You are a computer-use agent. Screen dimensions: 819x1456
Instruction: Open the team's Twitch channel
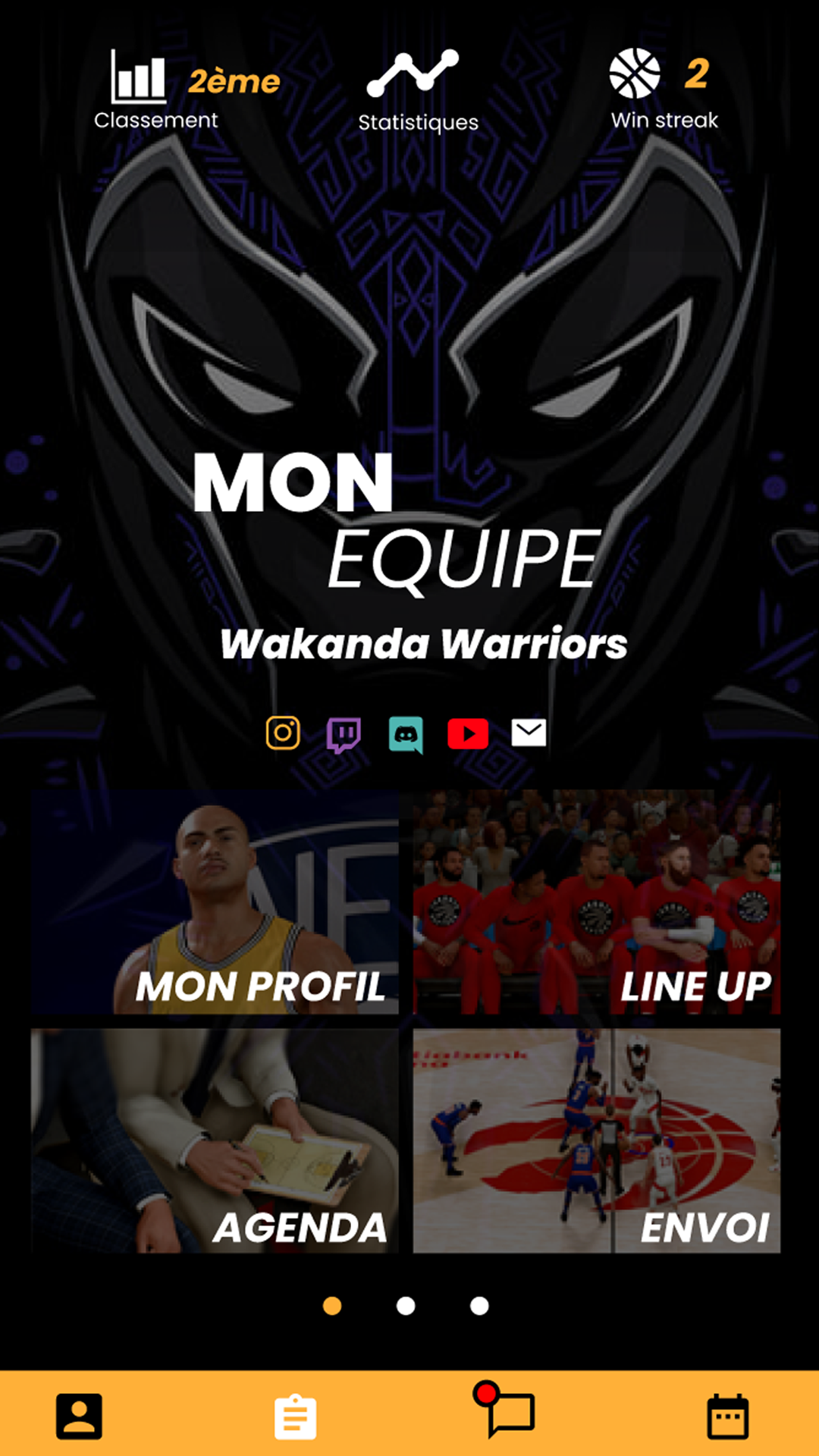point(344,734)
